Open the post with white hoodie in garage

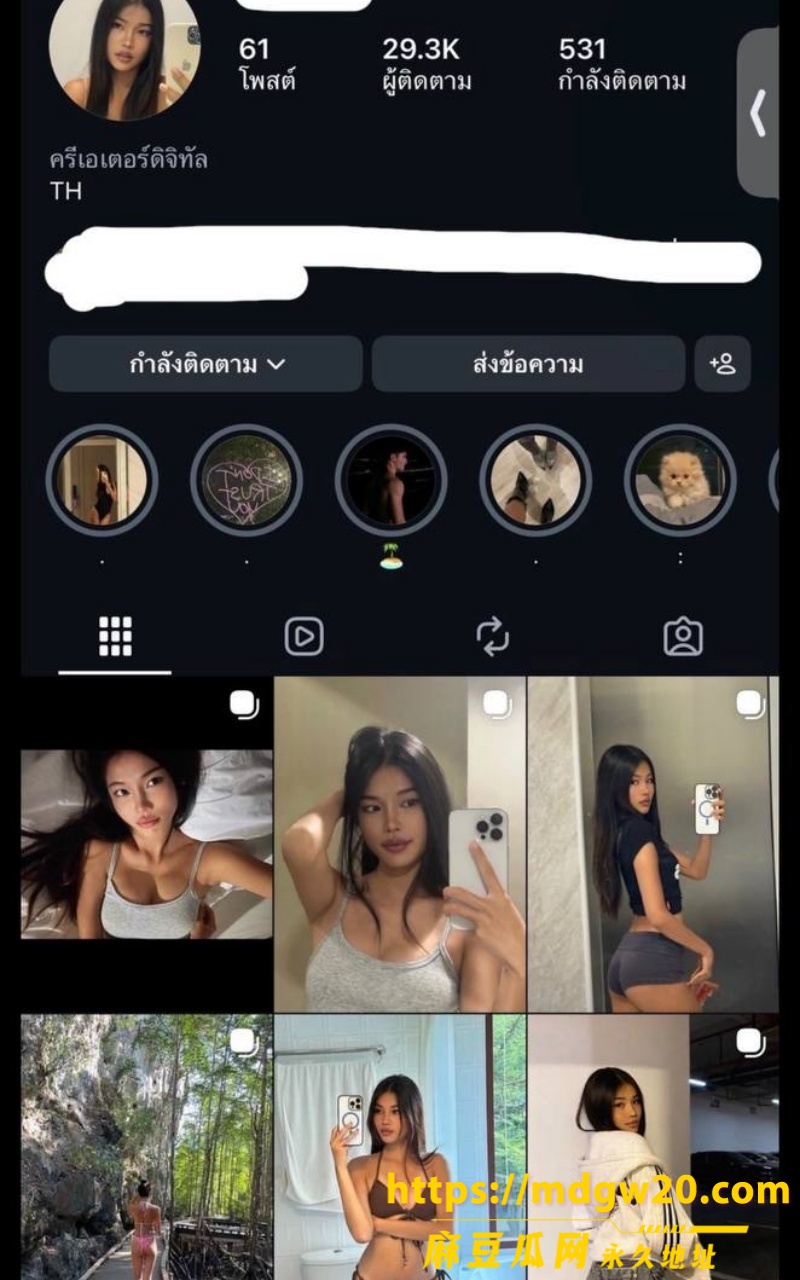click(x=653, y=1147)
